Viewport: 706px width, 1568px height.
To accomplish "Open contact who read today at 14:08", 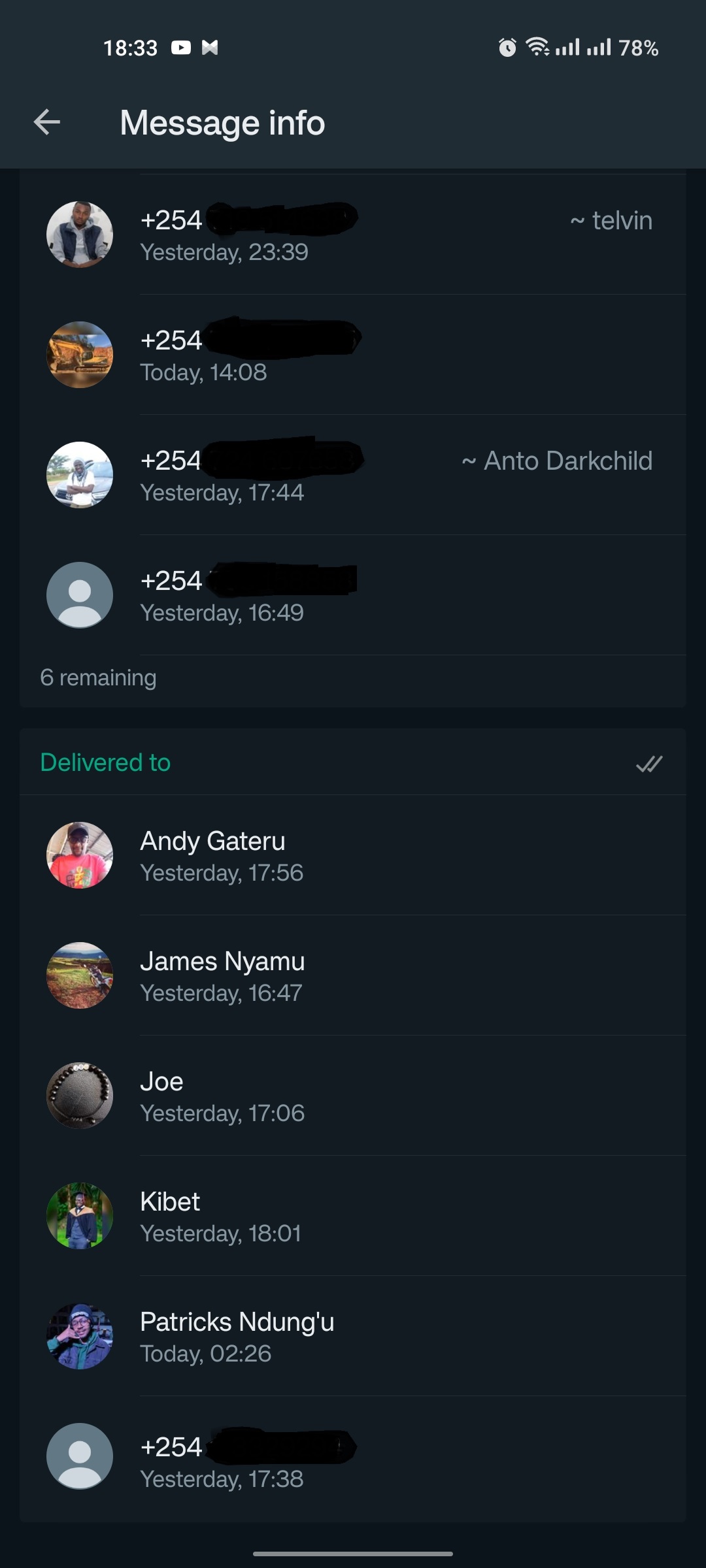I will point(353,355).
